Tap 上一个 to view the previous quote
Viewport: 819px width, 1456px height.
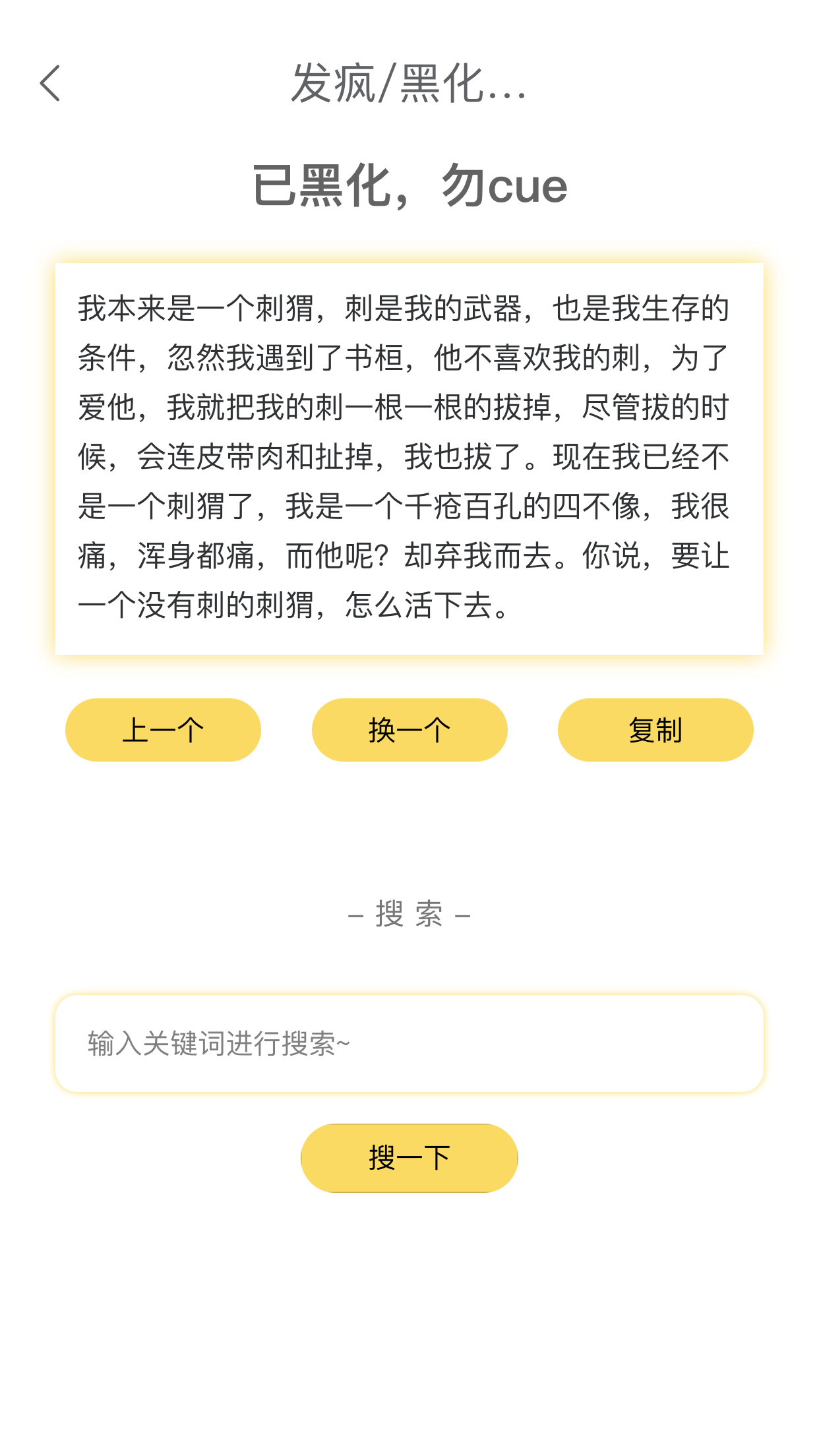163,729
